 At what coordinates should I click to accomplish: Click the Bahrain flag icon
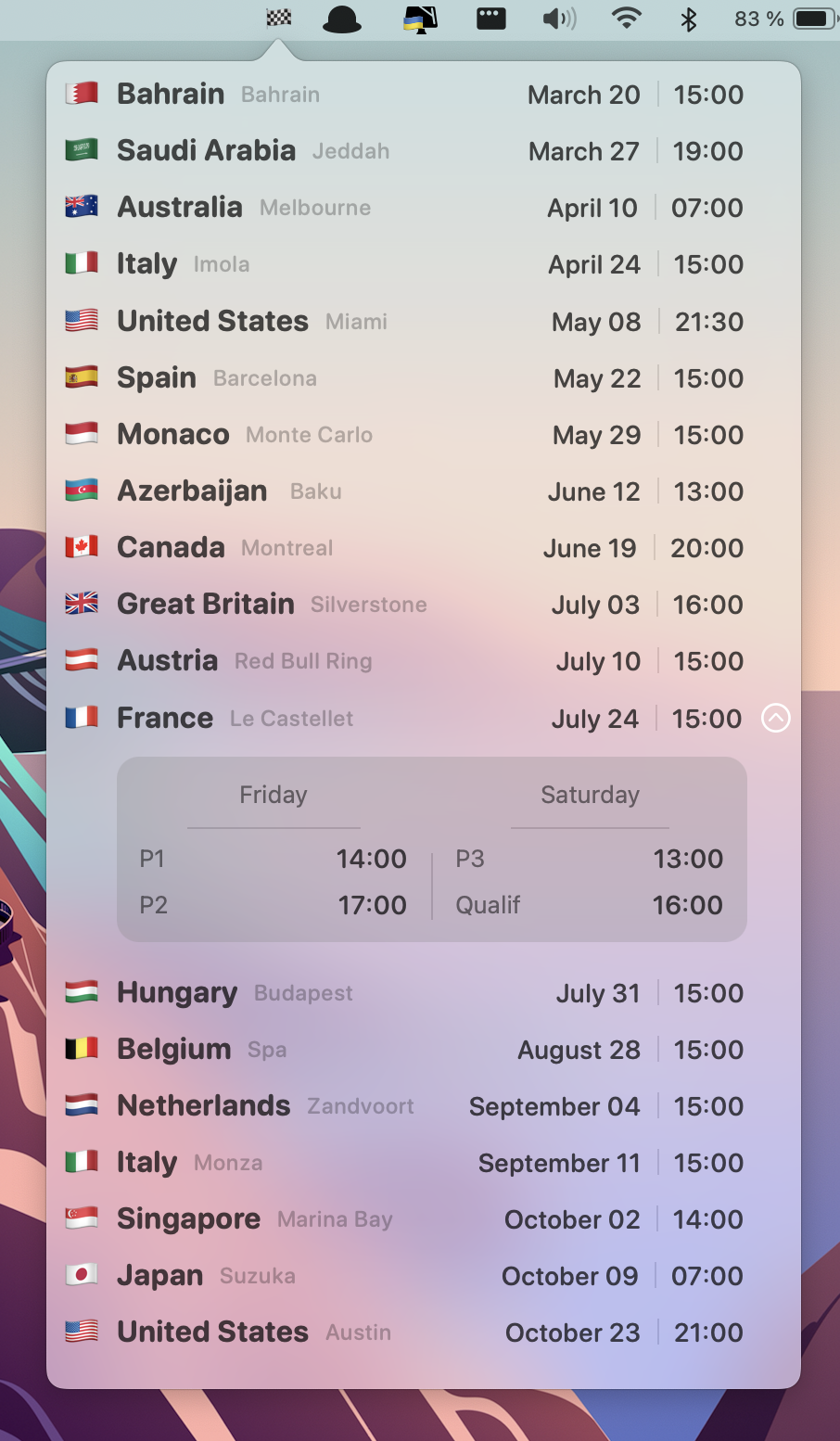pyautogui.click(x=82, y=93)
